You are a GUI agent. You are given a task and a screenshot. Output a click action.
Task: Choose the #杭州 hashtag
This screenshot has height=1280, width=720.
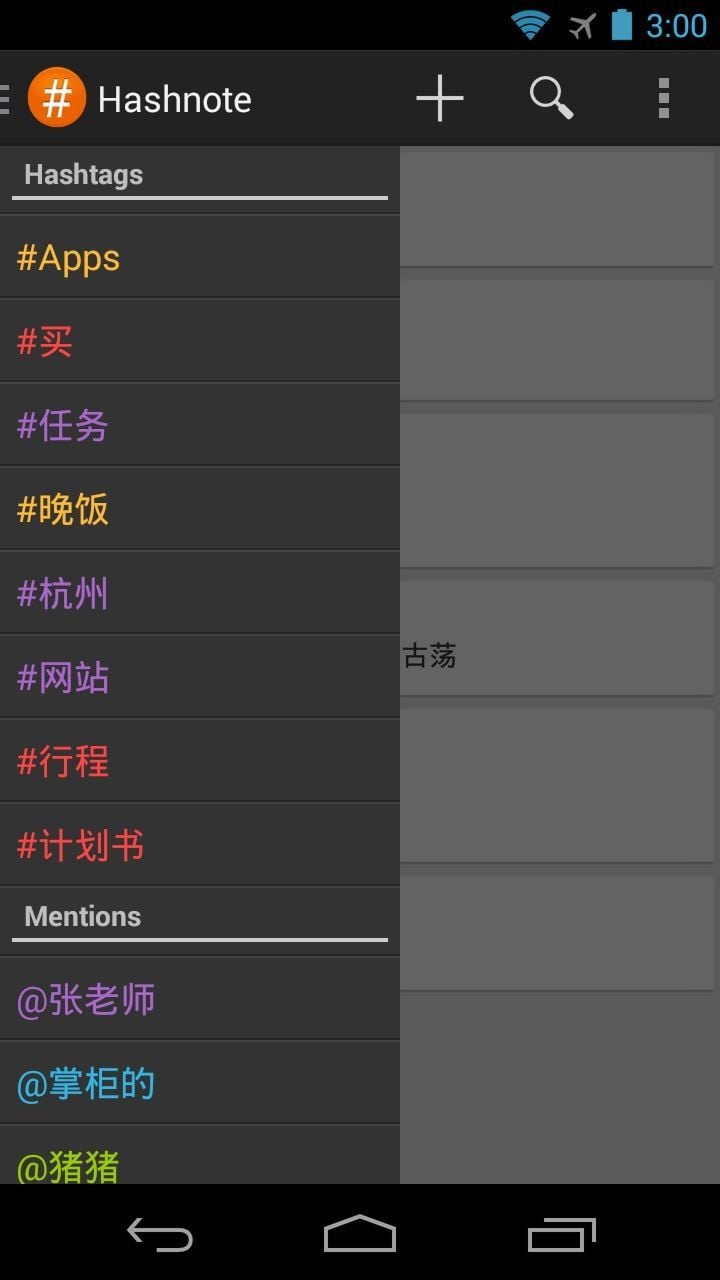point(200,594)
